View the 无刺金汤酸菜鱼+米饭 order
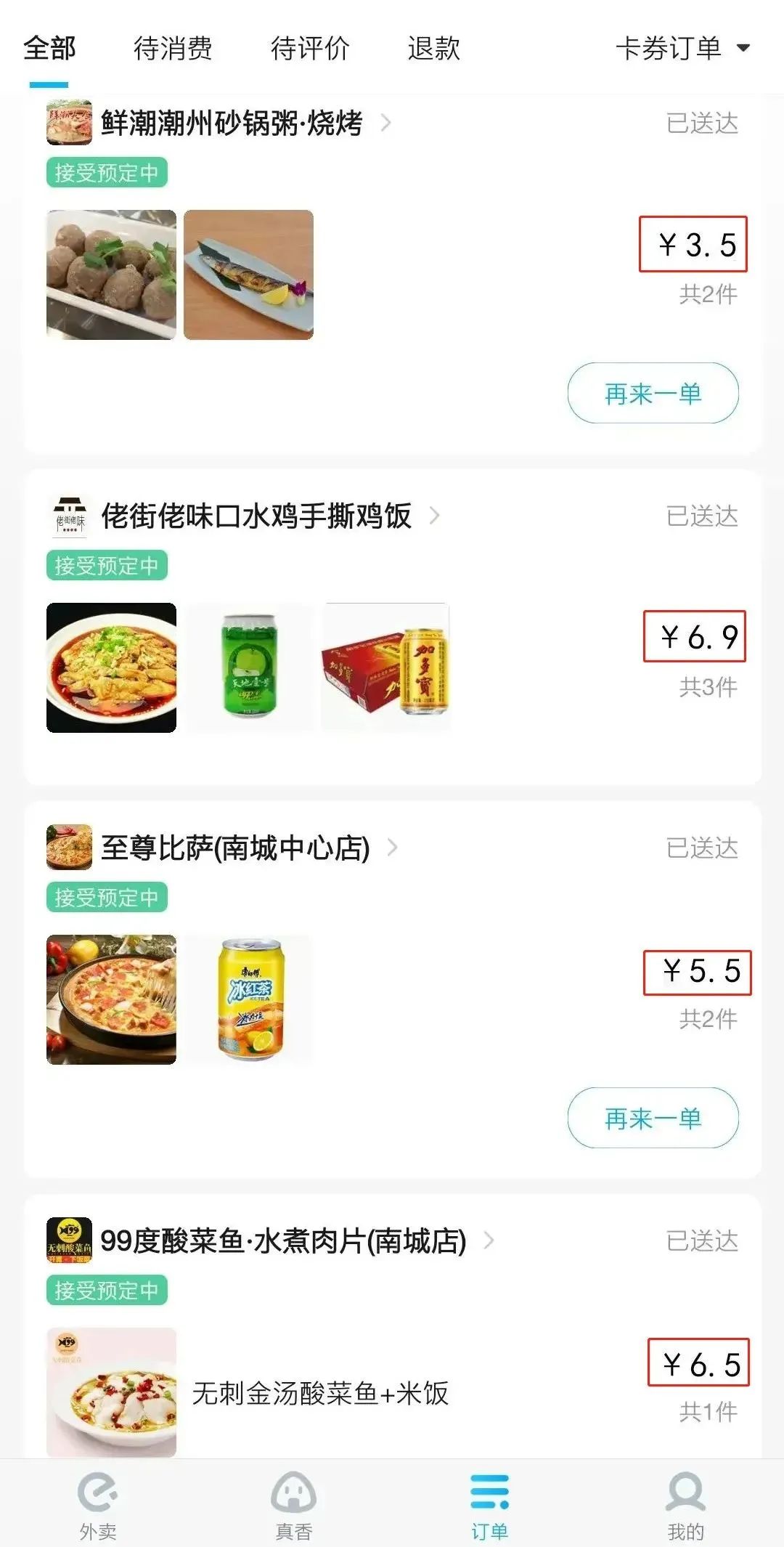Image resolution: width=784 pixels, height=1547 pixels. coord(320,1392)
